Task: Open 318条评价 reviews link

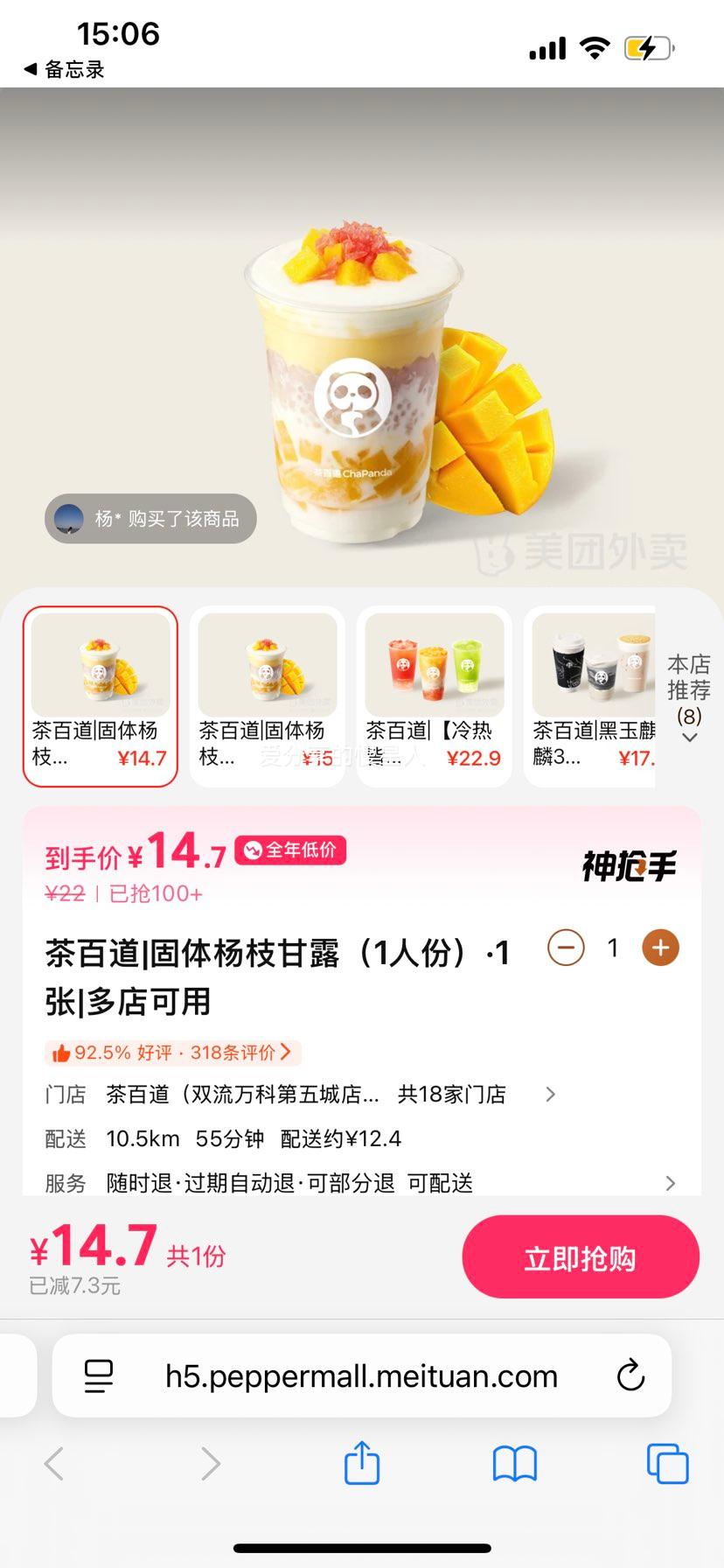Action: 232,1053
